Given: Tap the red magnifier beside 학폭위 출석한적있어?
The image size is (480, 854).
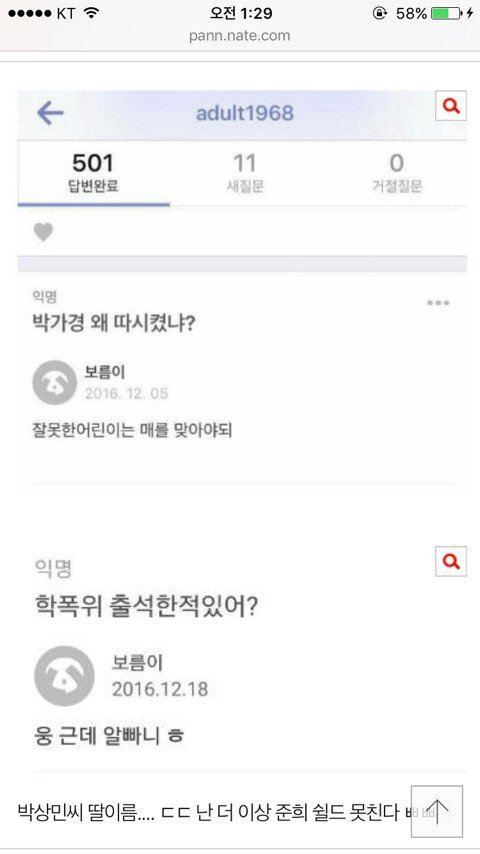Looking at the screenshot, I should 451,561.
